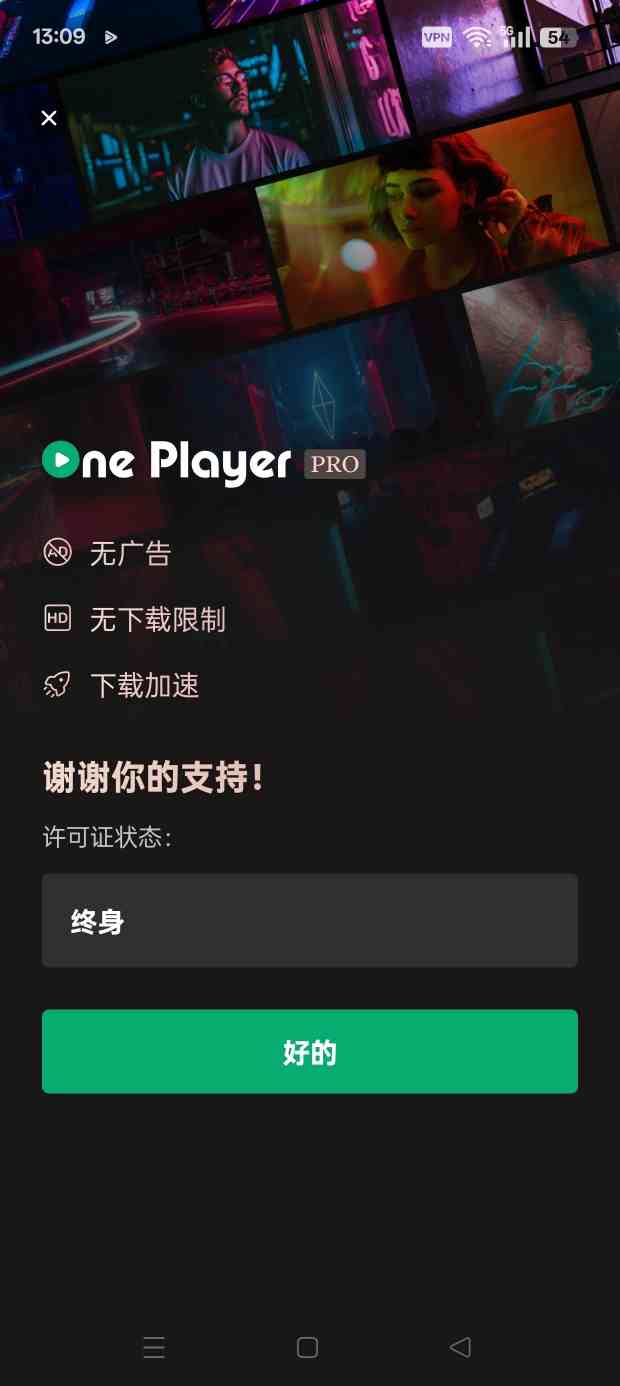Image resolution: width=620 pixels, height=1386 pixels.
Task: Open the recent apps menu
Action: coord(154,1347)
